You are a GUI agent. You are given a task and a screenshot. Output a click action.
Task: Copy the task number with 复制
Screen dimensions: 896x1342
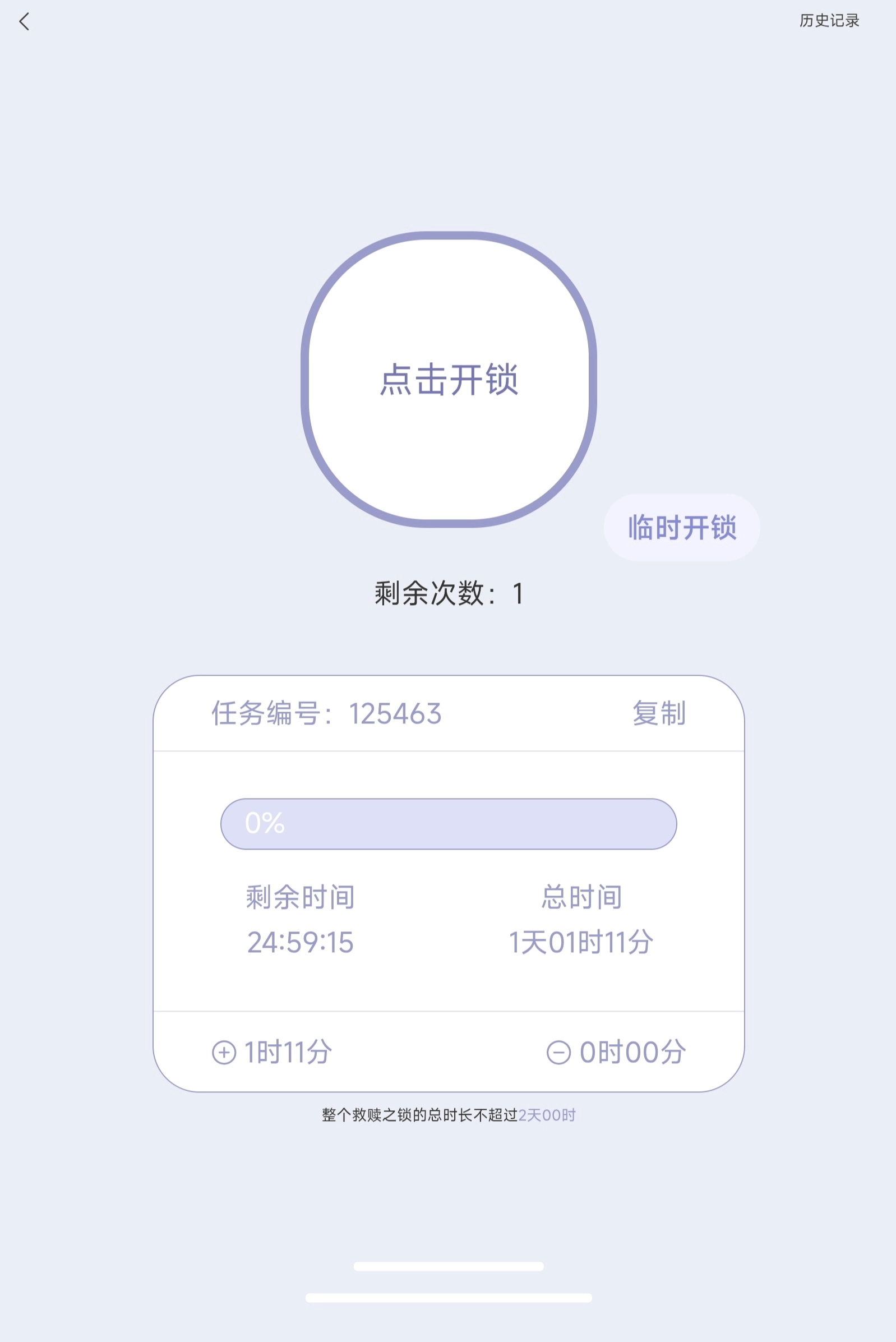(x=659, y=713)
